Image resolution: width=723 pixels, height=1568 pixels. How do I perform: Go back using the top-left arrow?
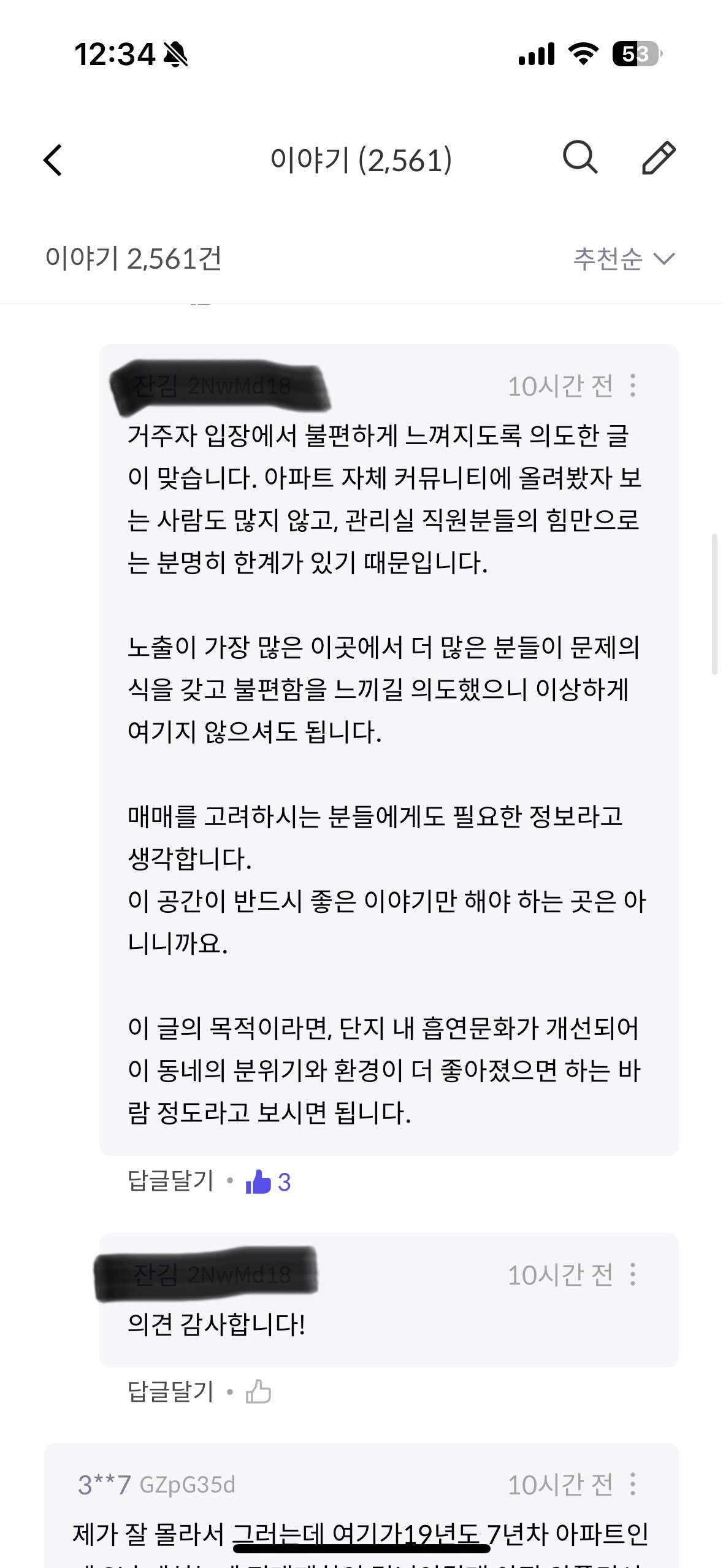pyautogui.click(x=53, y=160)
